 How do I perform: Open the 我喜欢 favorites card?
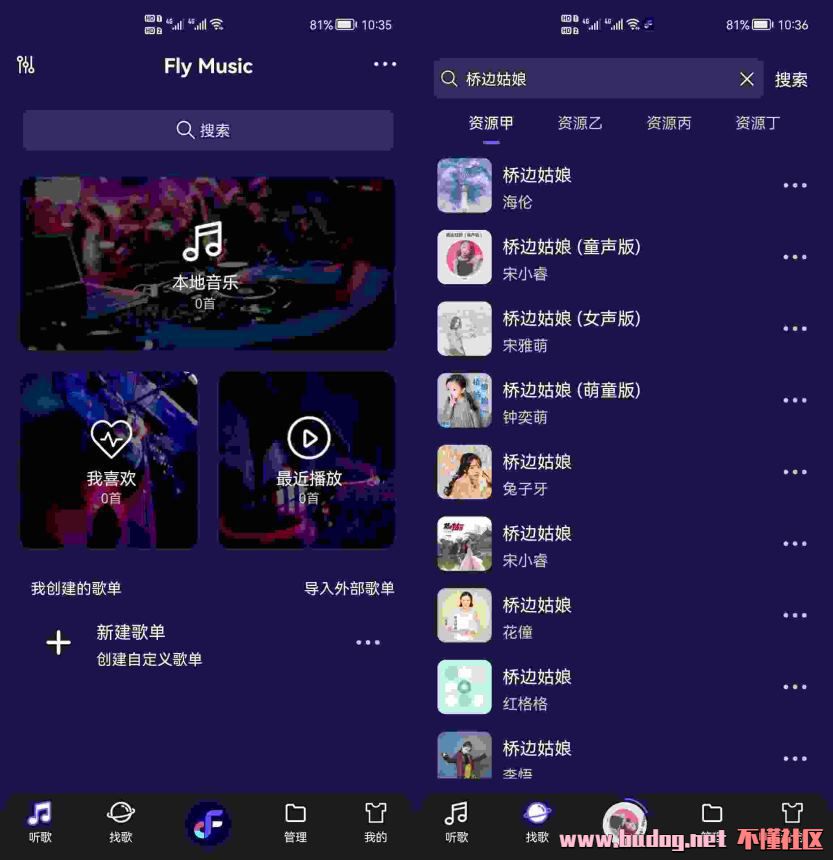(110, 460)
